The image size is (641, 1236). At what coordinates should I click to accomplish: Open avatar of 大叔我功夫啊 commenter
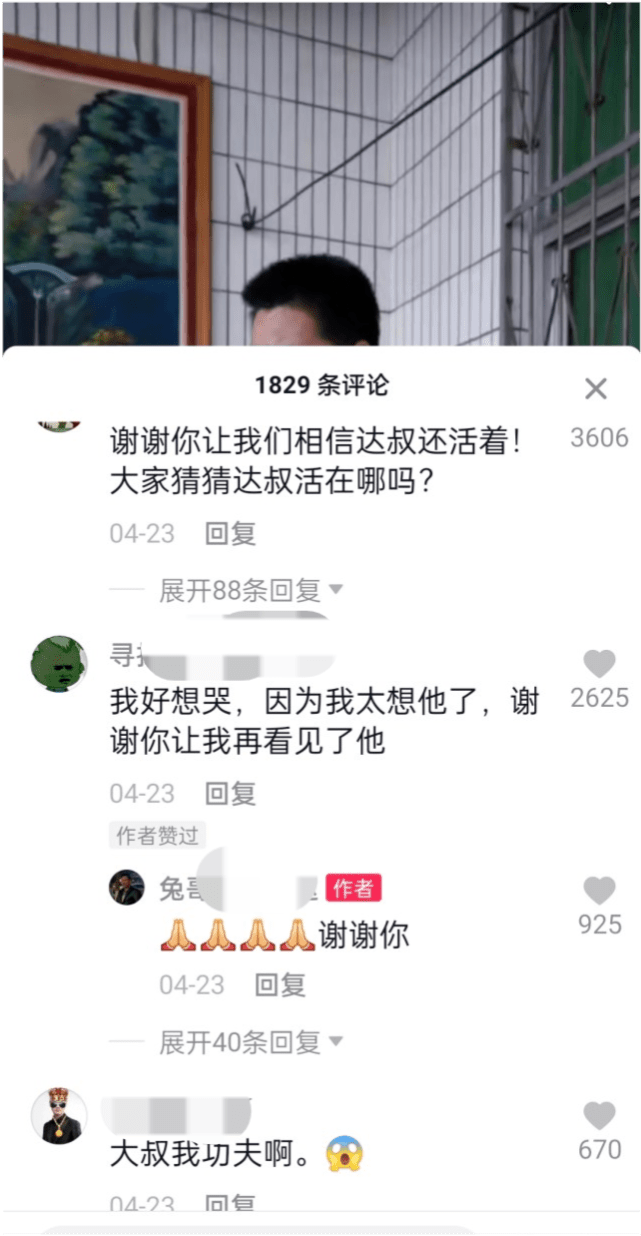(60, 1116)
